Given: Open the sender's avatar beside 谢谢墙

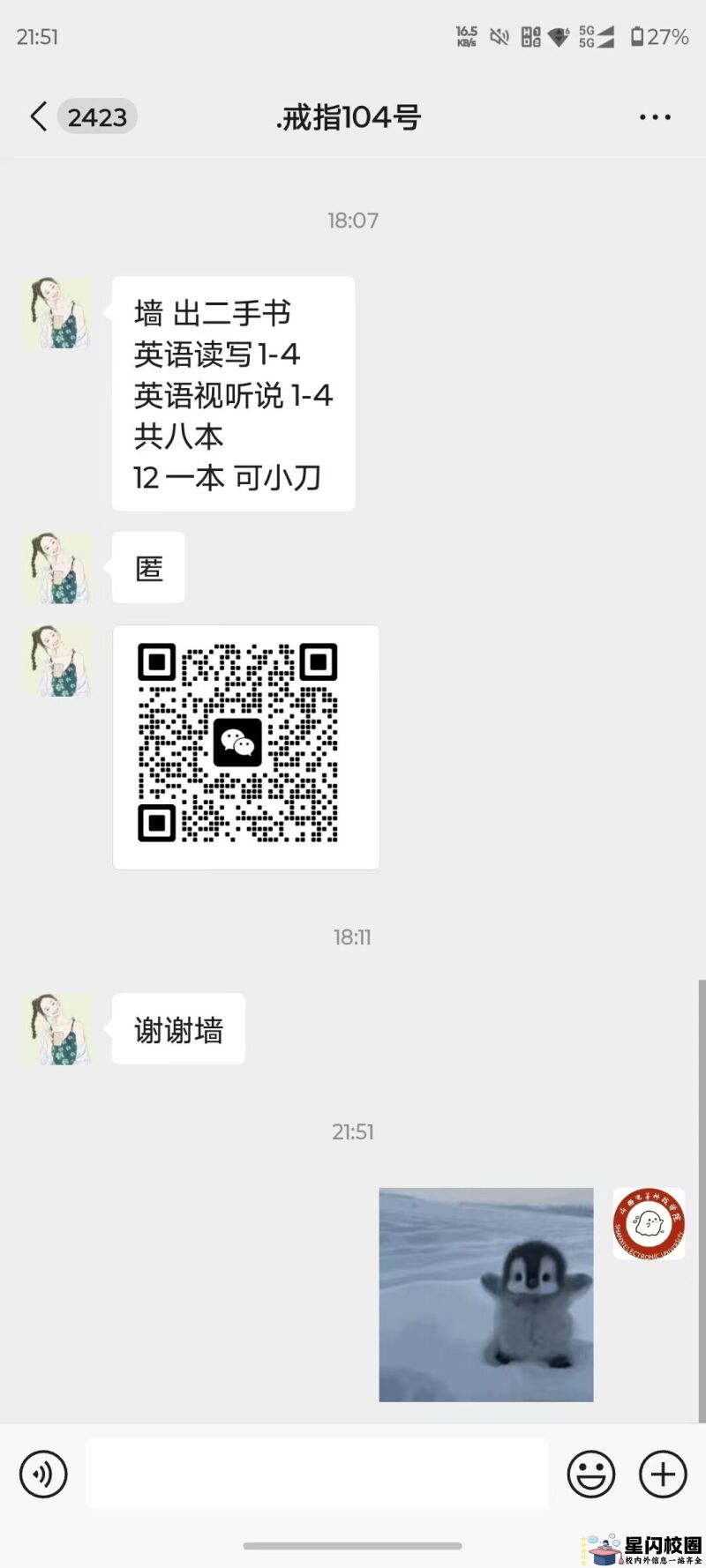Looking at the screenshot, I should 57,1029.
